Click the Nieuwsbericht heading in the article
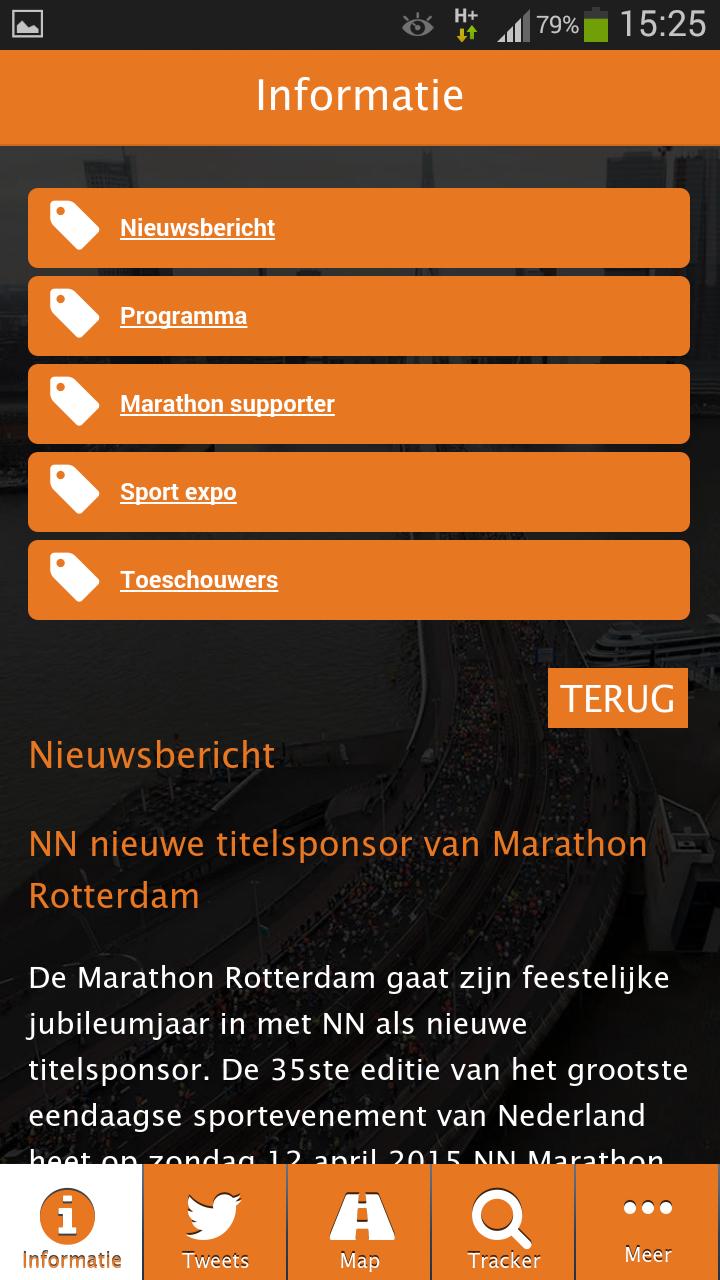The height and width of the screenshot is (1280, 720). tap(151, 757)
